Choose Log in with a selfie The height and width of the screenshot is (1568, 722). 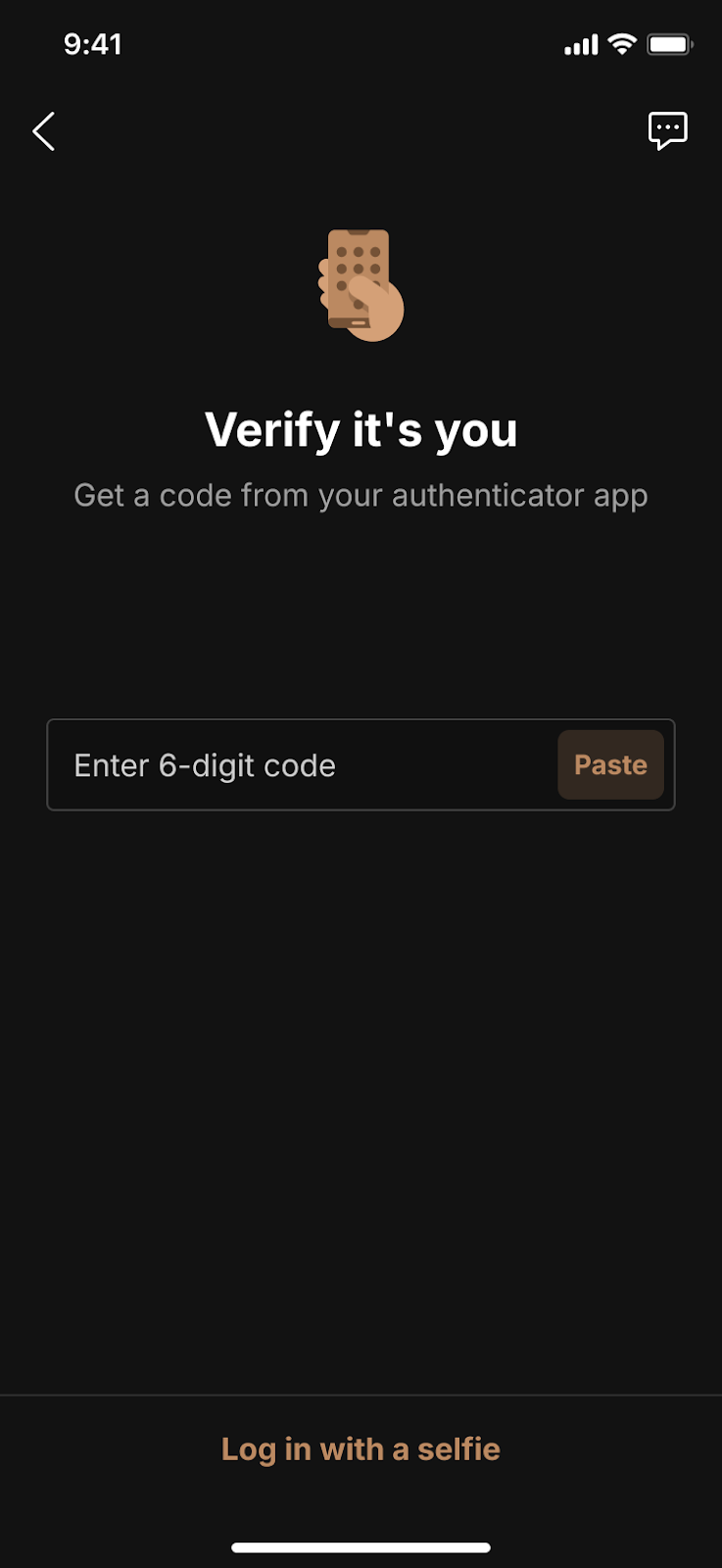pyautogui.click(x=361, y=1448)
